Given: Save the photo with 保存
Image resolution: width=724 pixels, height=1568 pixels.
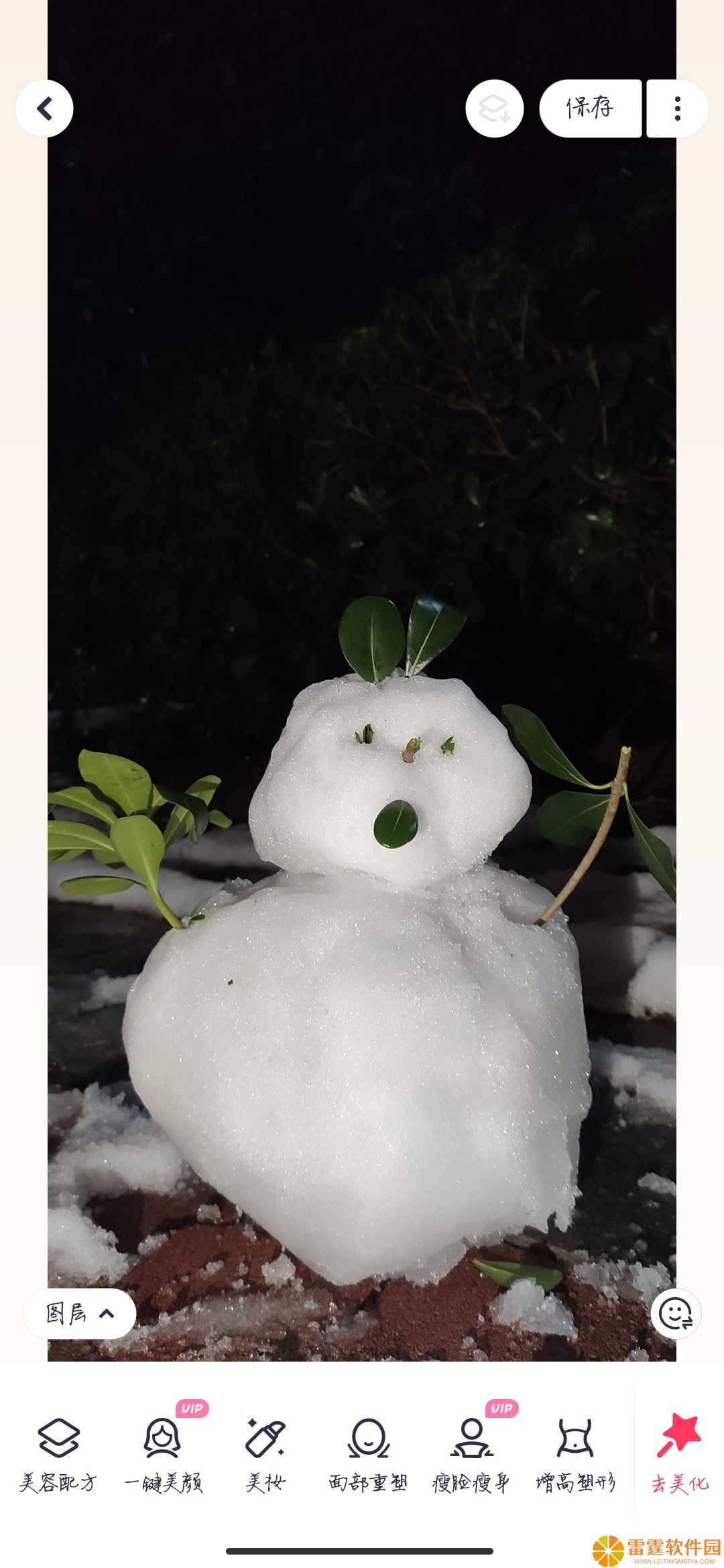Looking at the screenshot, I should point(591,109).
